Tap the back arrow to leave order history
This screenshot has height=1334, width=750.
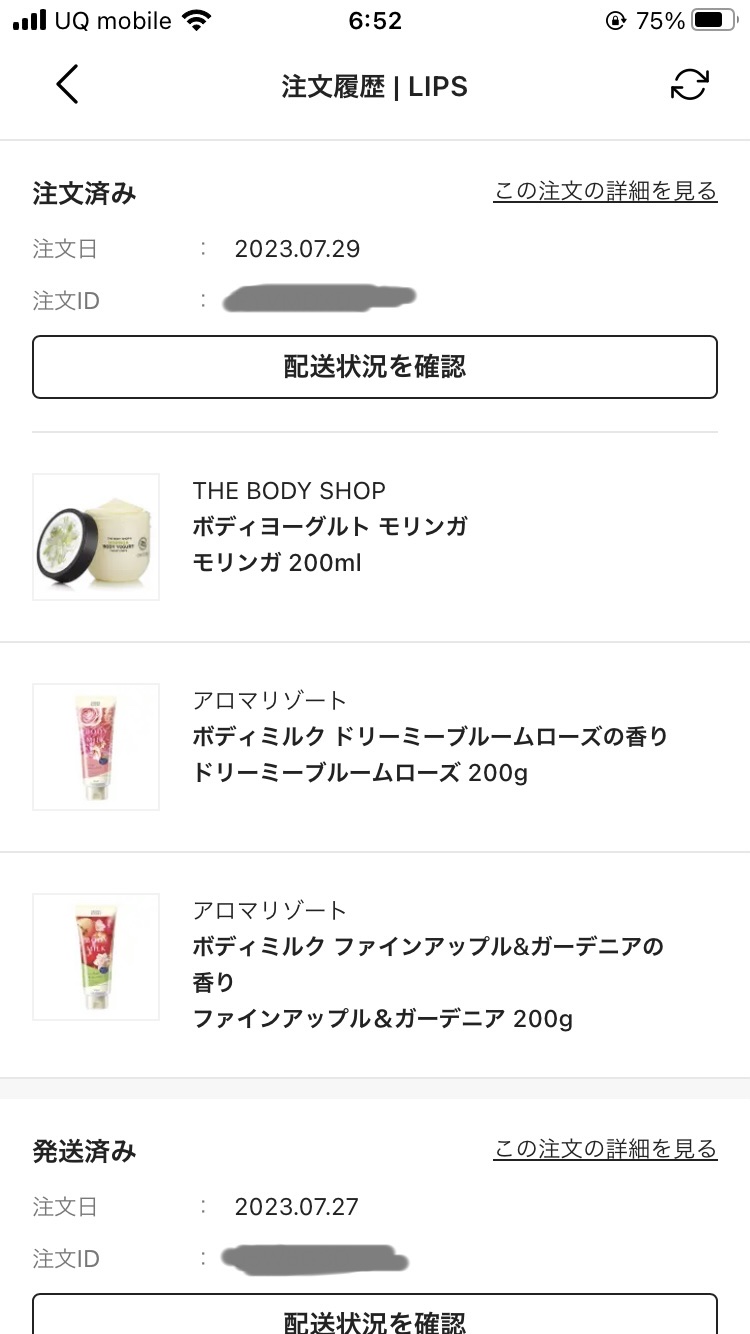67,84
